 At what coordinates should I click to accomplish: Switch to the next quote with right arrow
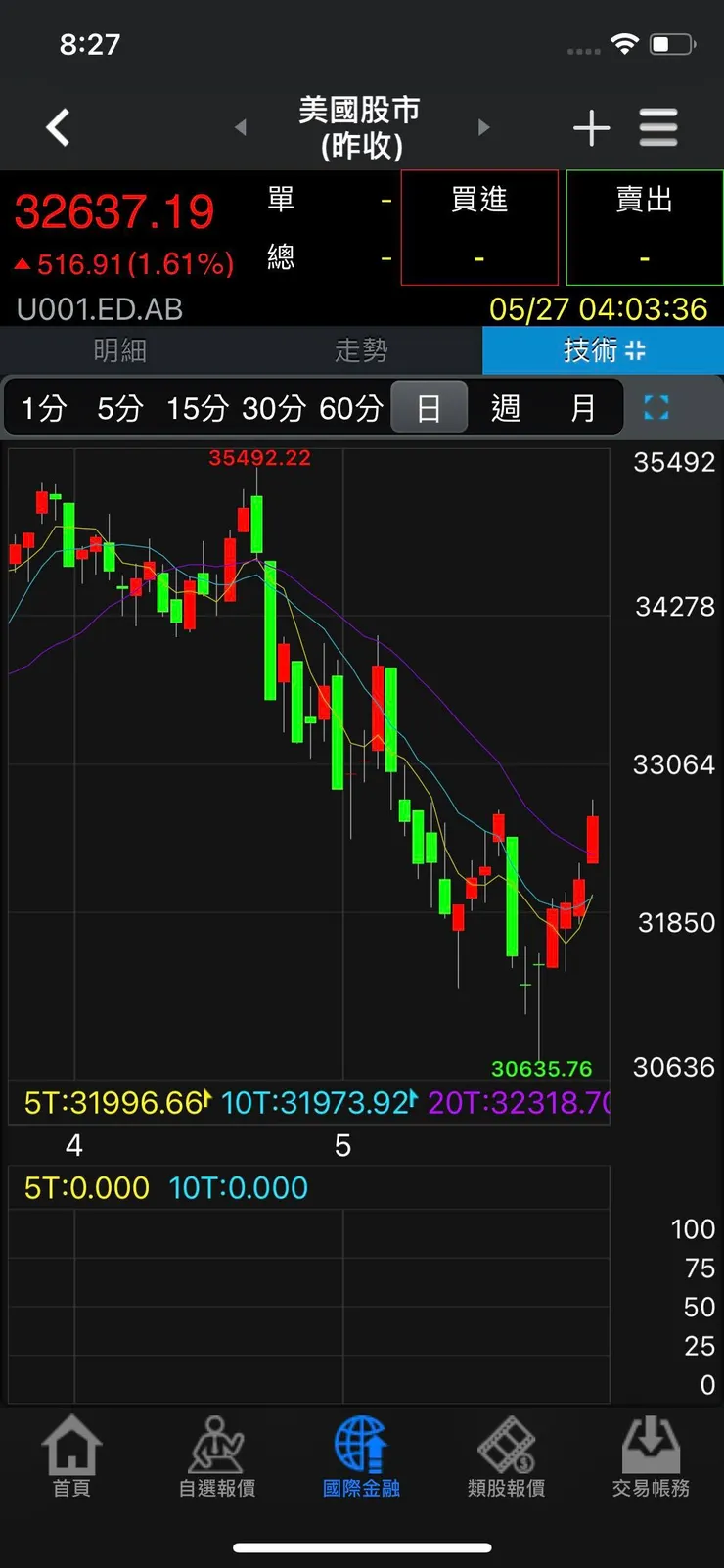click(x=483, y=127)
